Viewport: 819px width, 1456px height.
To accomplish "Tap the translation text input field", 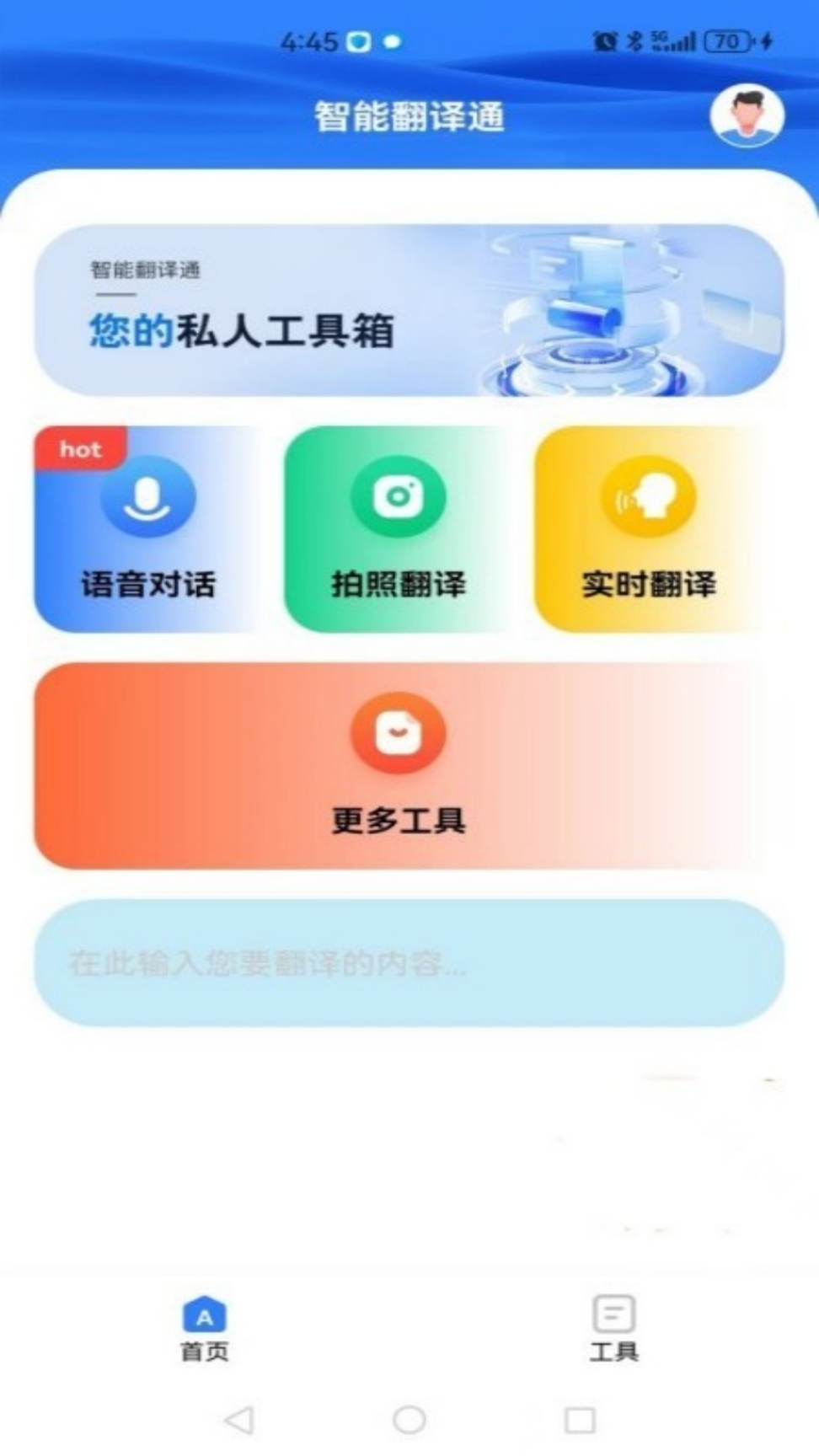I will [409, 962].
